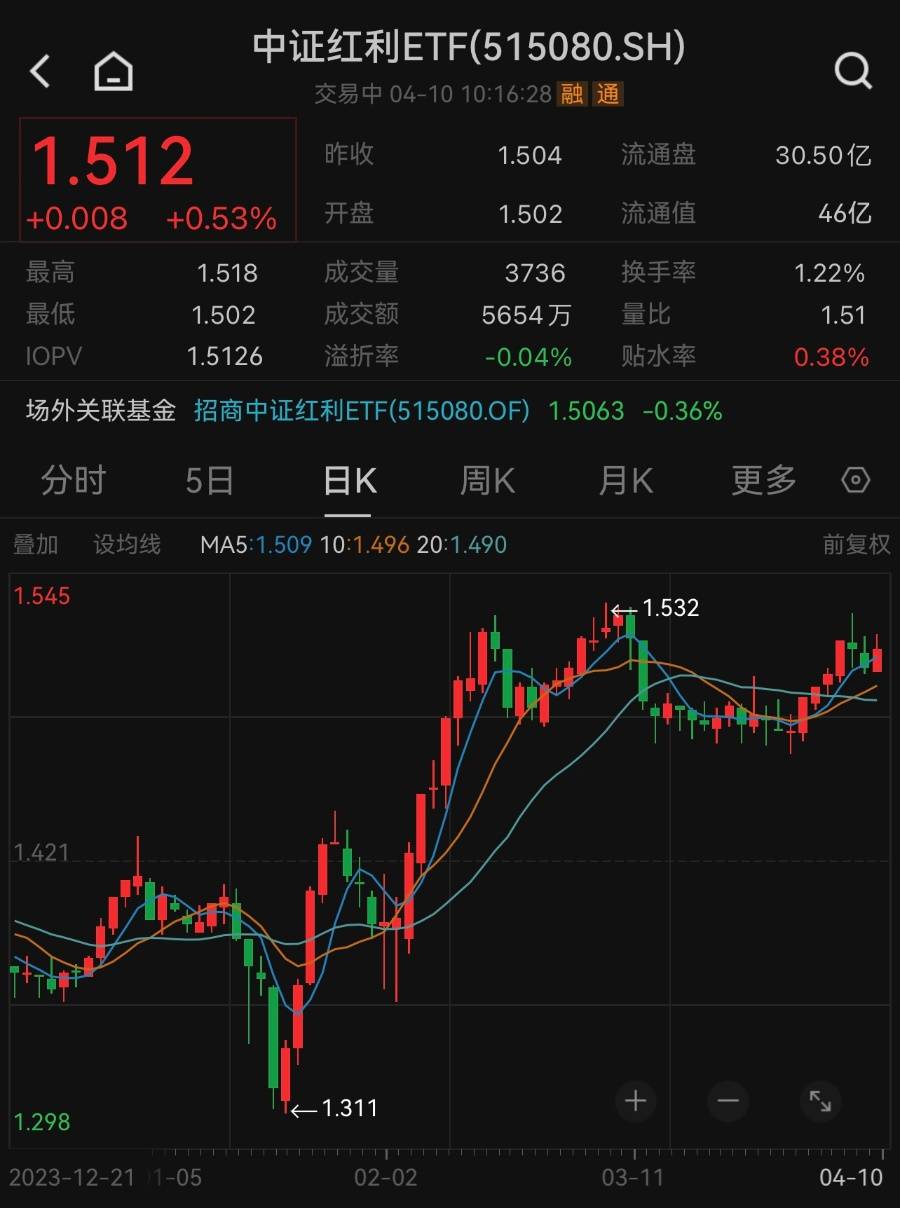Click the back arrow icon
This screenshot has height=1208, width=900.
[x=38, y=70]
